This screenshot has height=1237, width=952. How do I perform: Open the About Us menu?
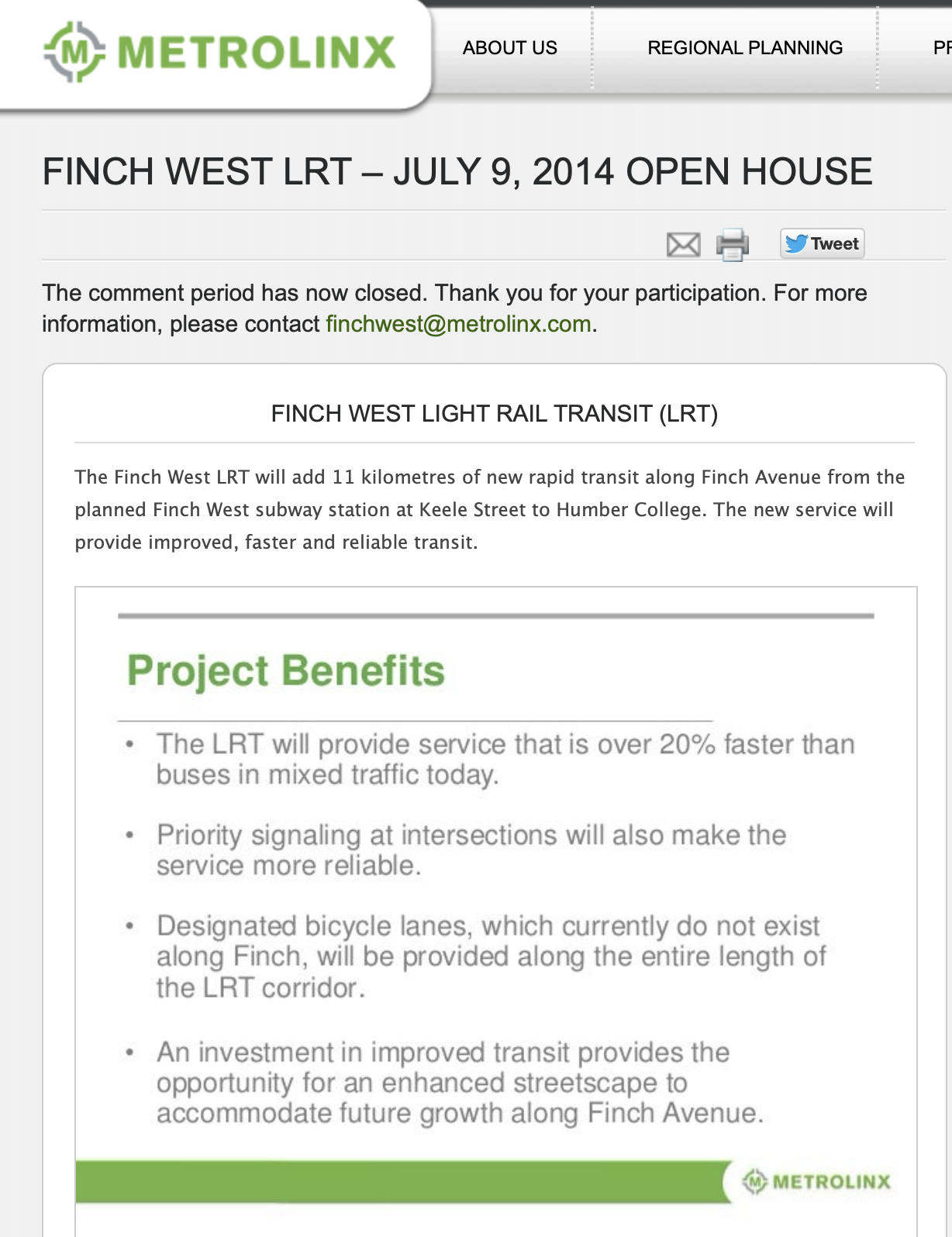coord(509,48)
